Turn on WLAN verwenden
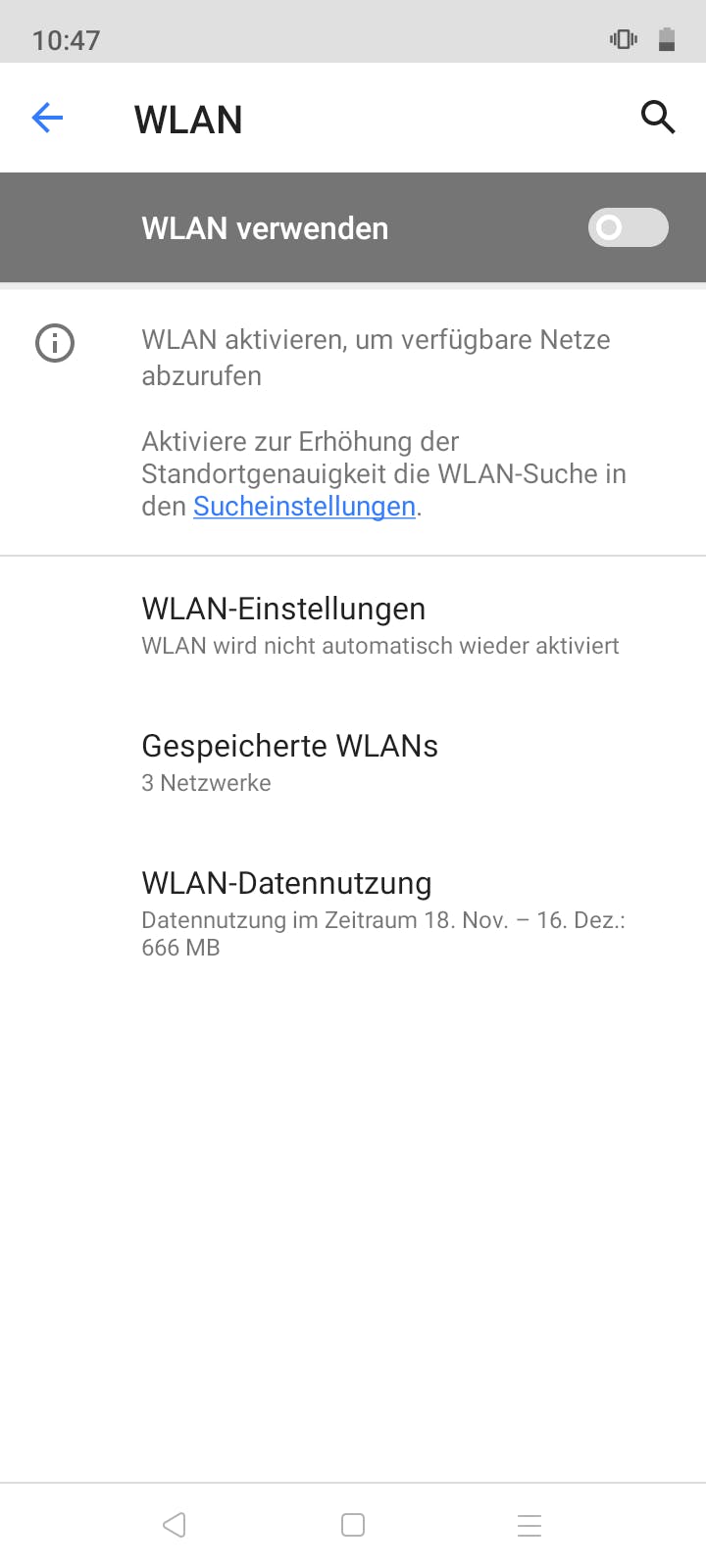The width and height of the screenshot is (706, 1568). coord(628,228)
